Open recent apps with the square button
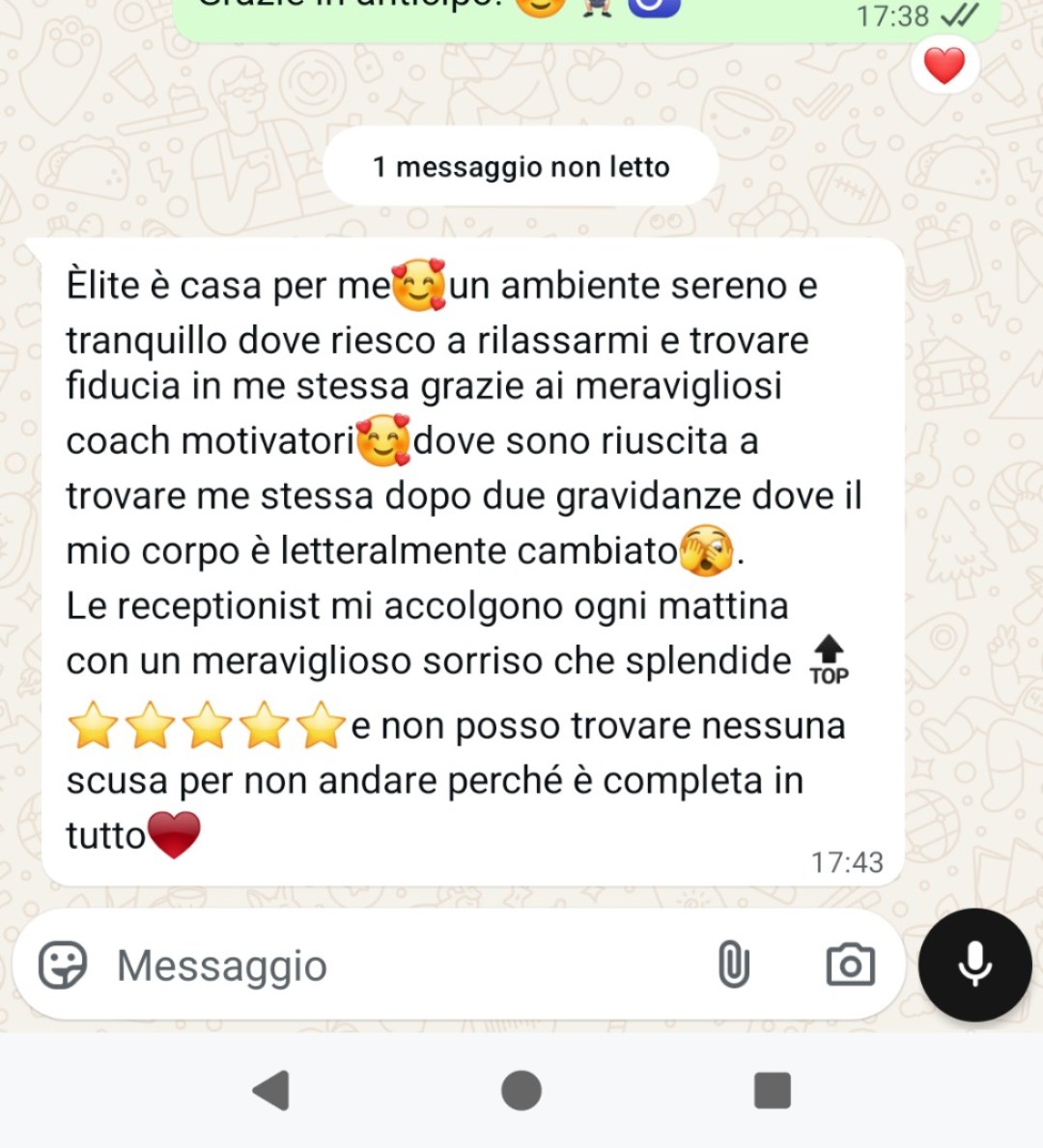The image size is (1043, 1148). click(772, 1091)
